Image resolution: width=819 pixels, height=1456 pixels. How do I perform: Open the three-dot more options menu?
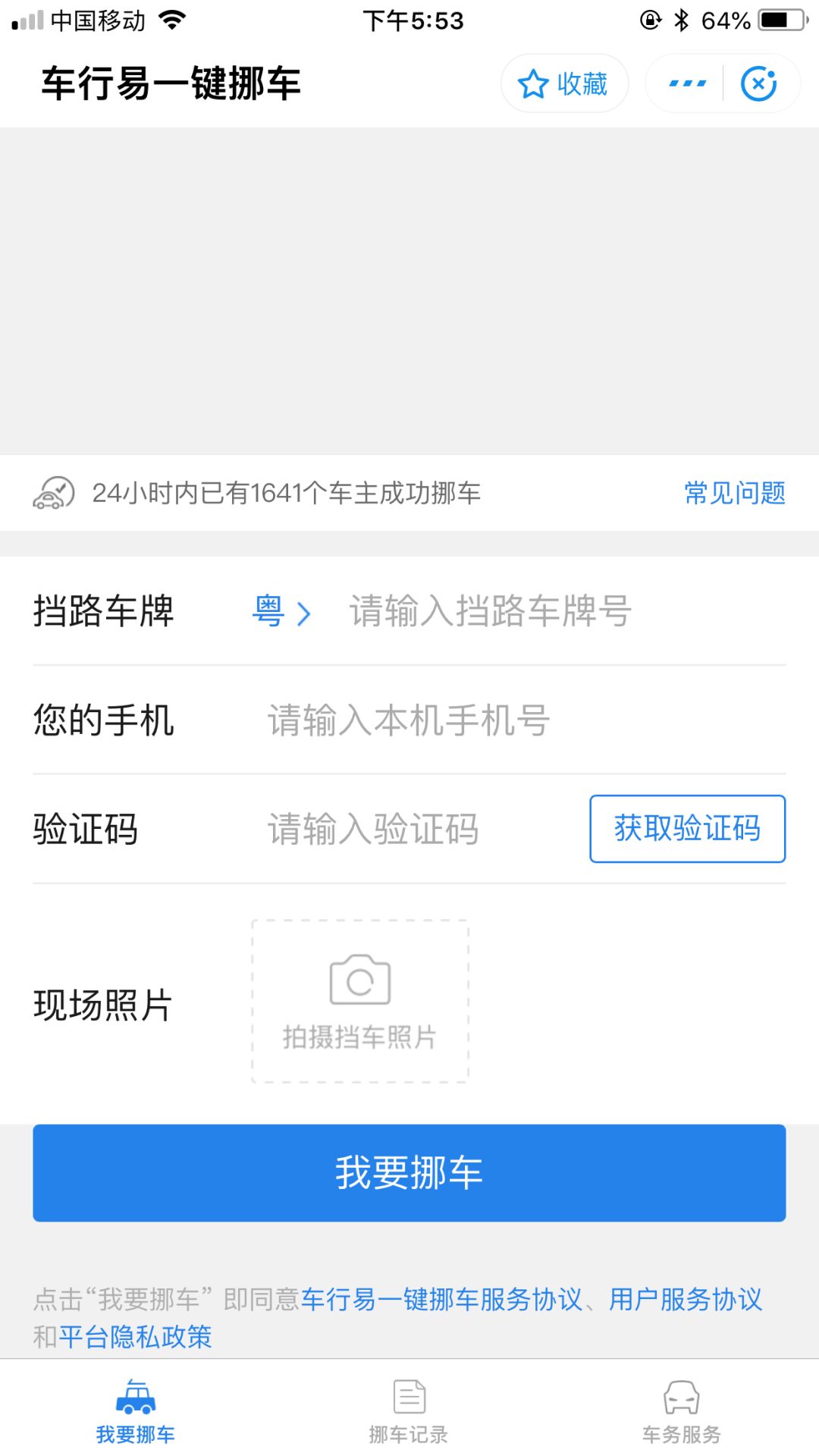685,84
